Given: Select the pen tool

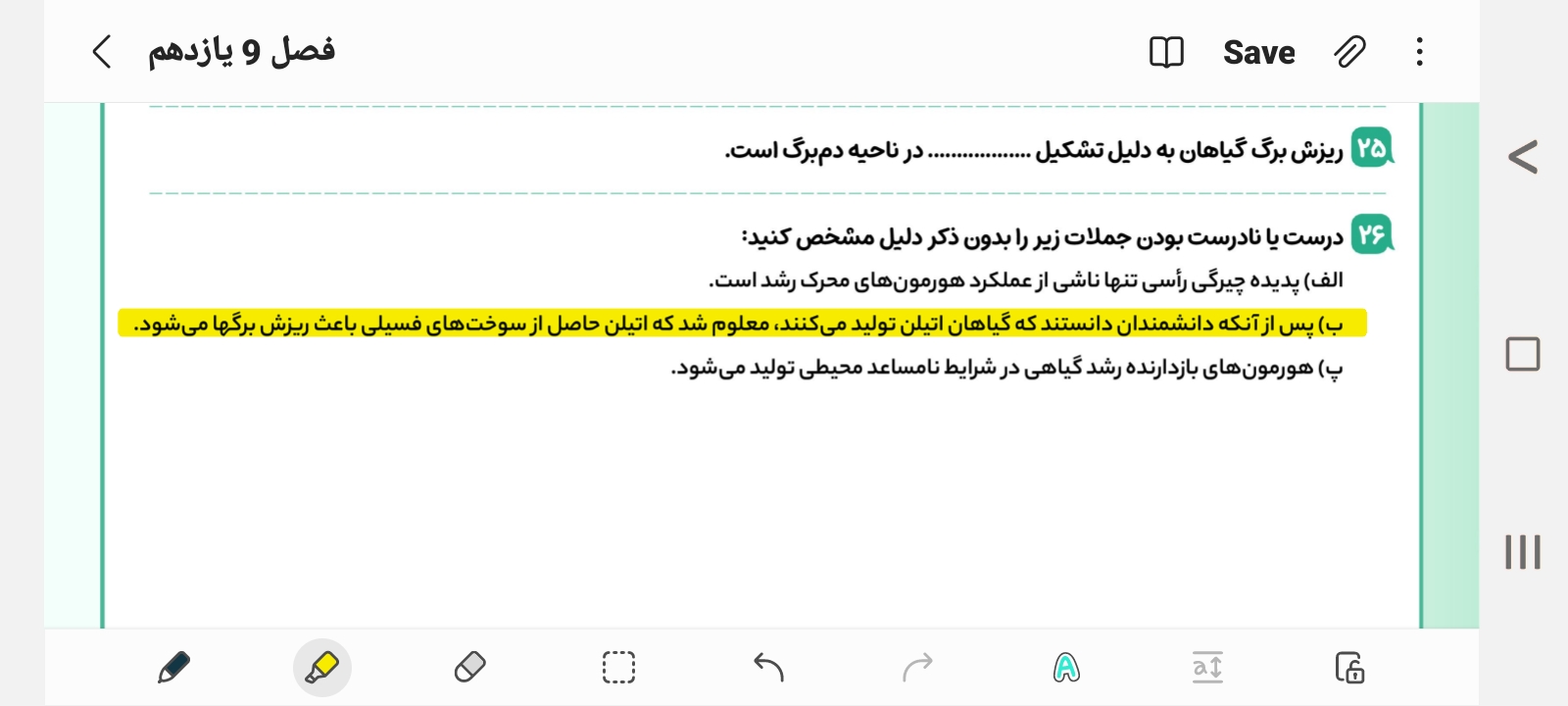Looking at the screenshot, I should pos(173,668).
